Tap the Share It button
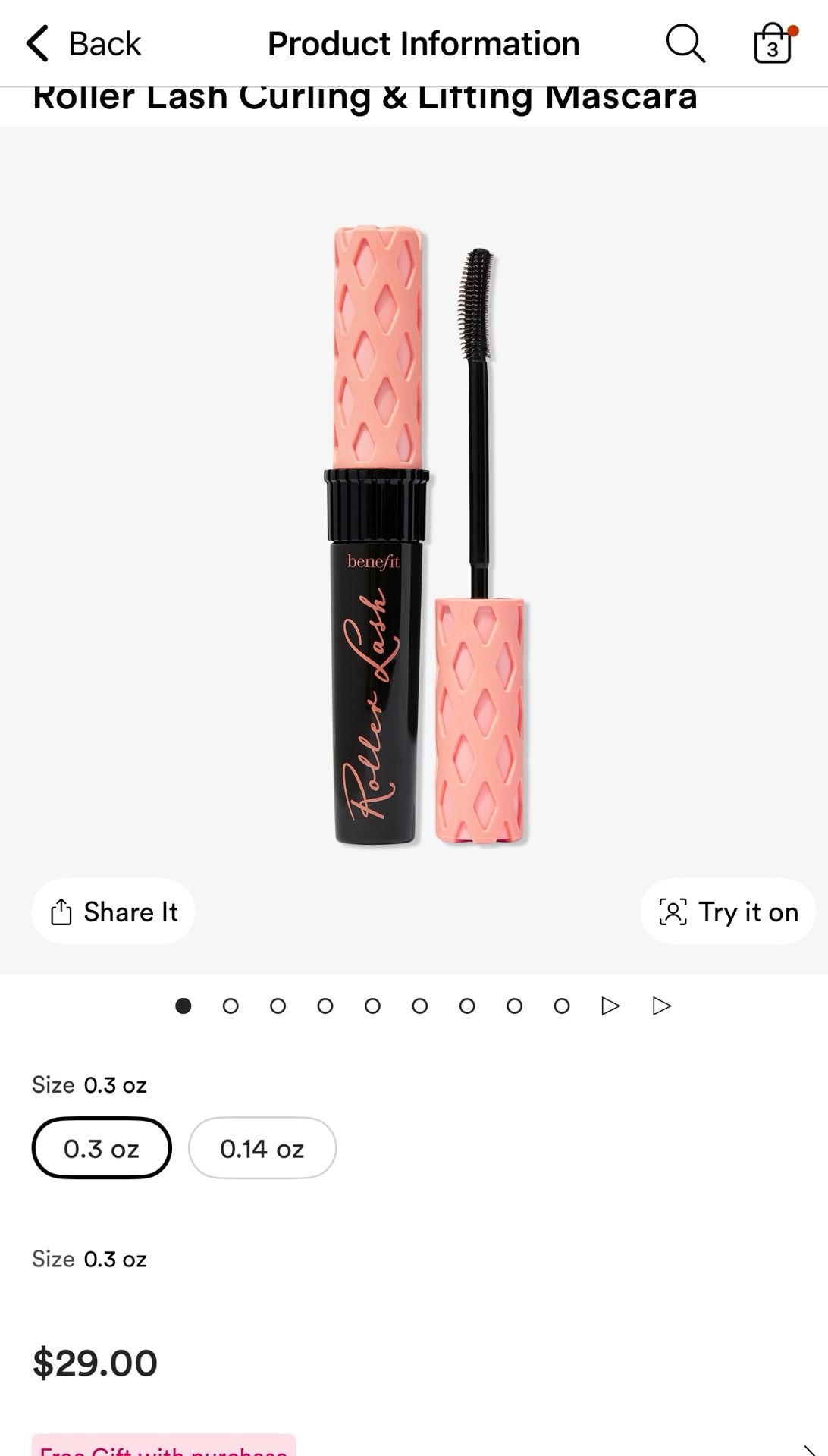 coord(113,912)
